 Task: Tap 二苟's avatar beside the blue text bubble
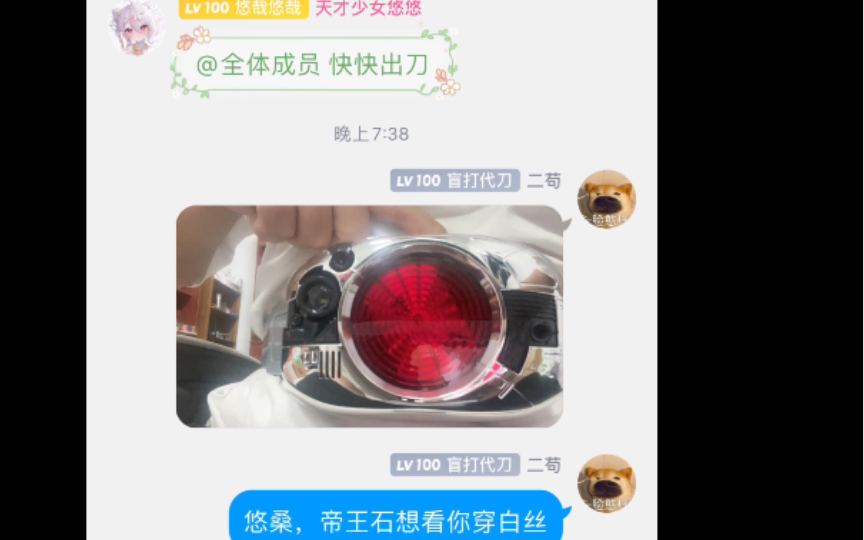605,484
